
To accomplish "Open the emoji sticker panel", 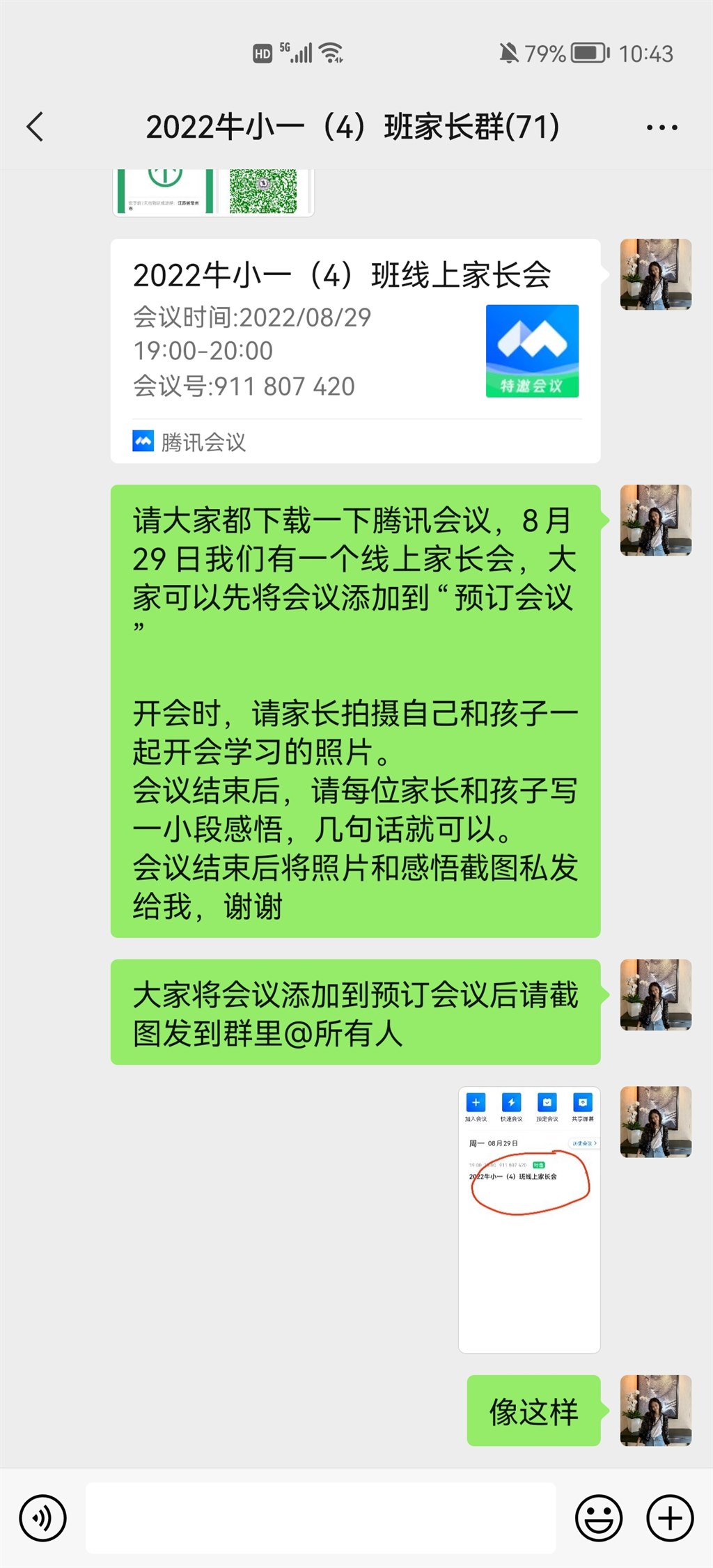I will [599, 1518].
